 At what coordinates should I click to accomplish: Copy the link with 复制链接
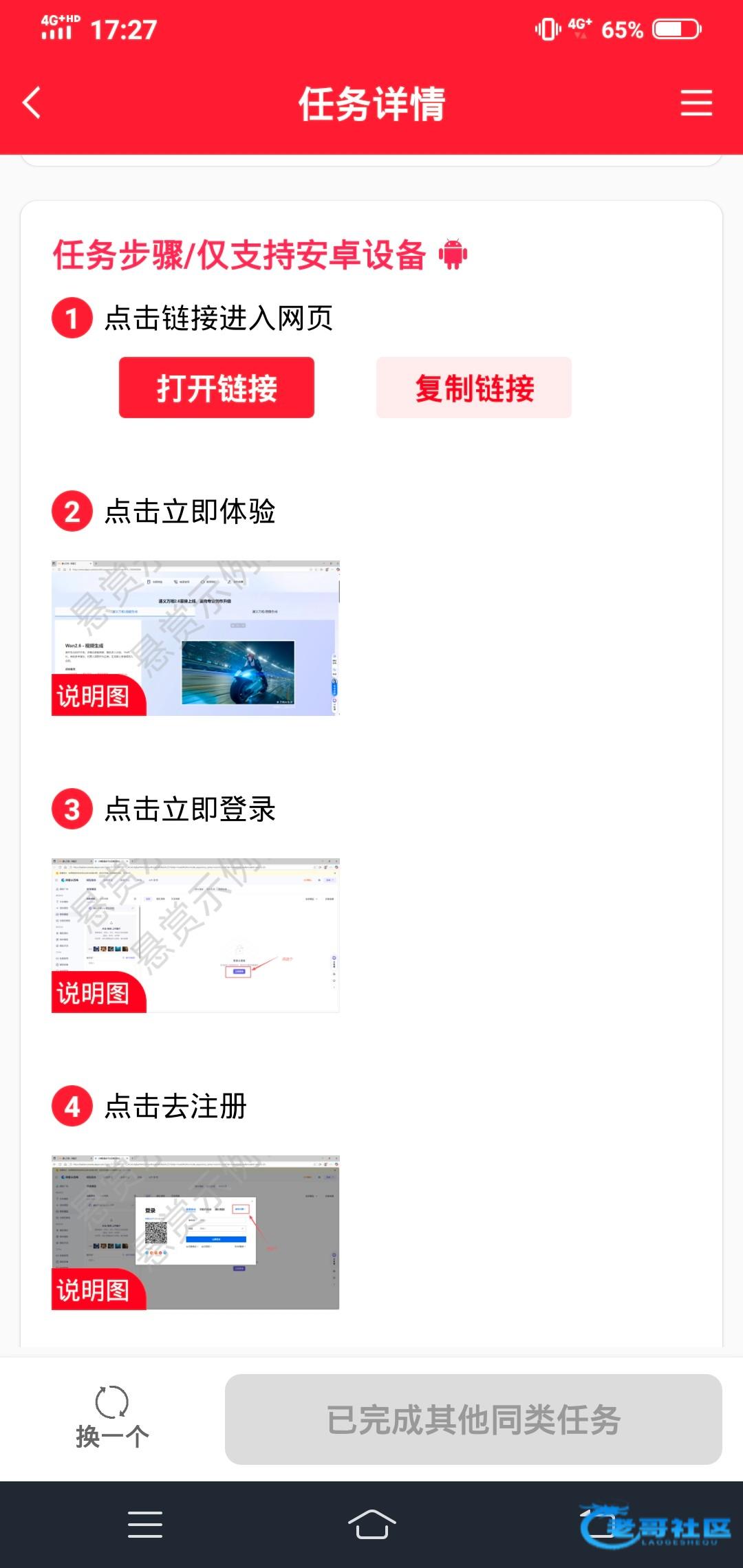tap(474, 388)
